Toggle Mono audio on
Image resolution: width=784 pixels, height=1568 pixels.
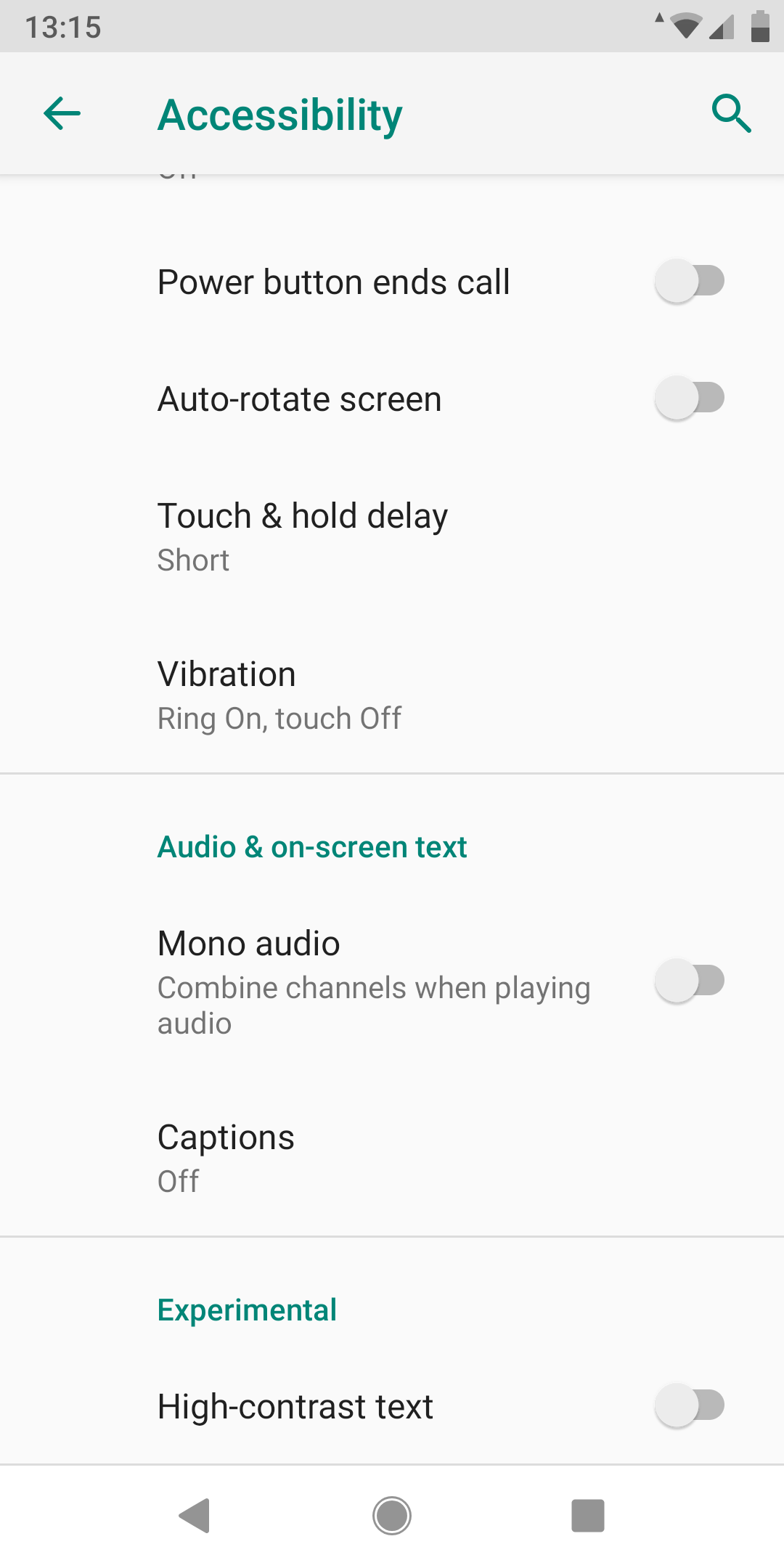tap(689, 981)
